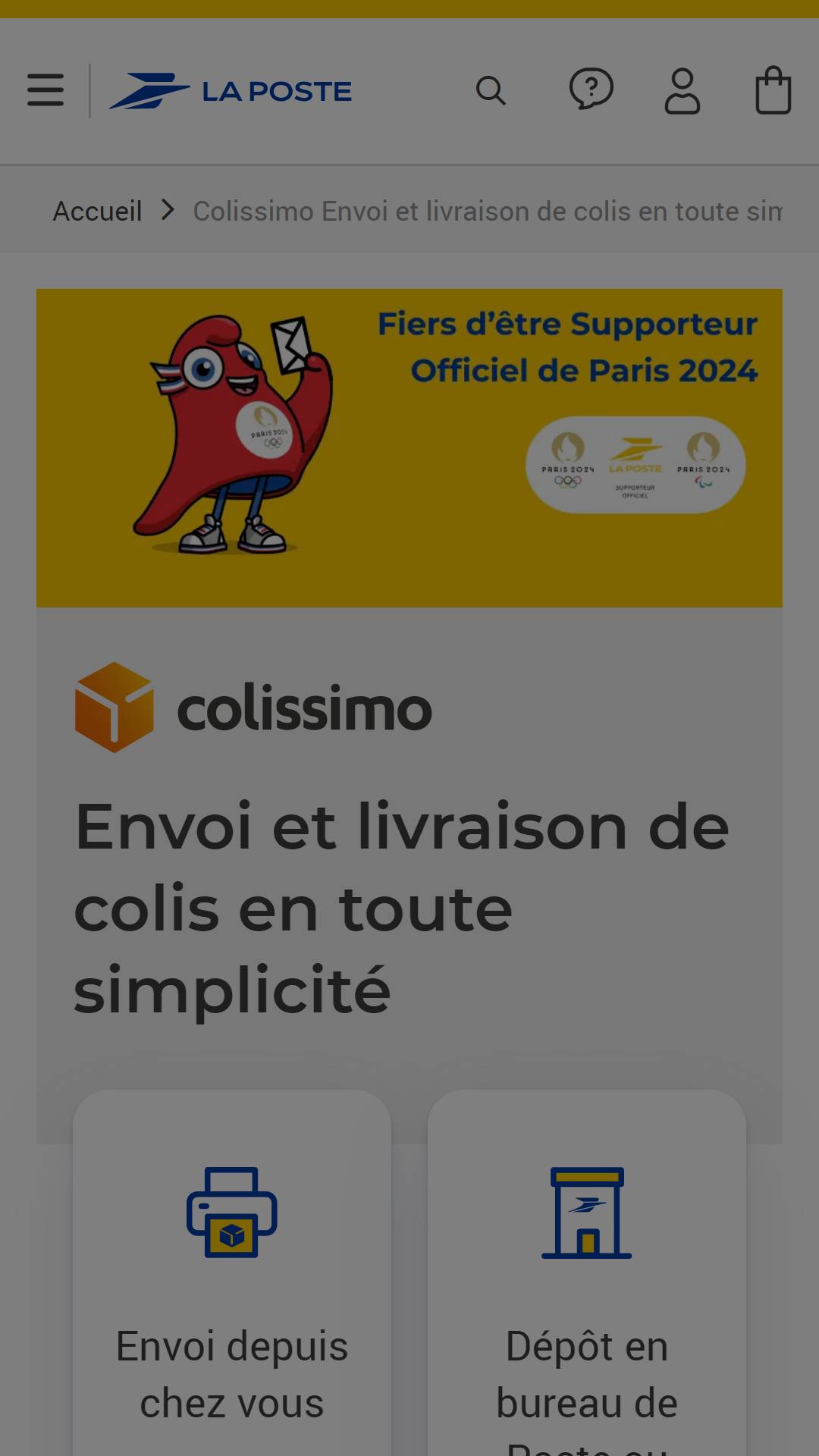The width and height of the screenshot is (819, 1456).
Task: Select Envoi depuis chez vous card
Action: [232, 1272]
